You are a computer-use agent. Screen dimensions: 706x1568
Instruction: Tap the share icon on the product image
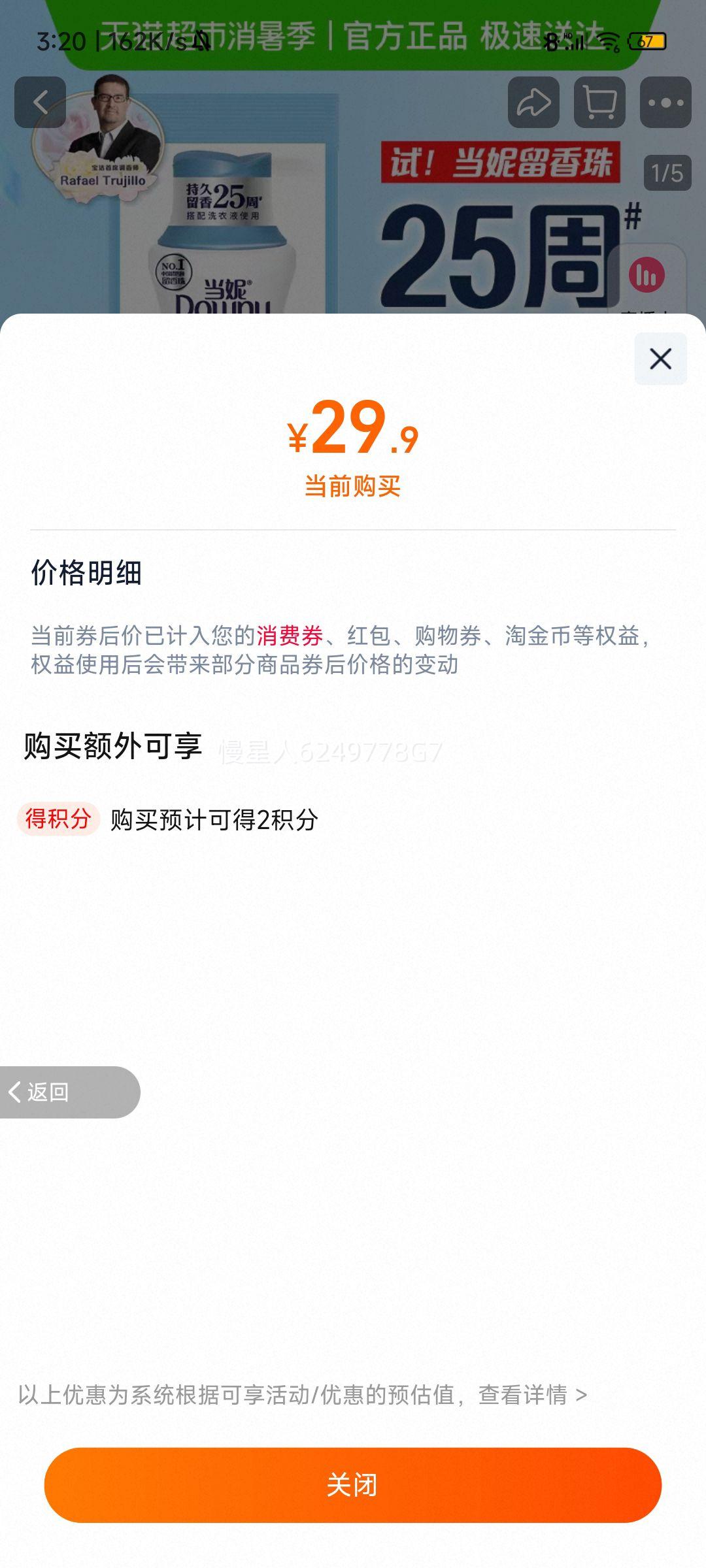[534, 101]
